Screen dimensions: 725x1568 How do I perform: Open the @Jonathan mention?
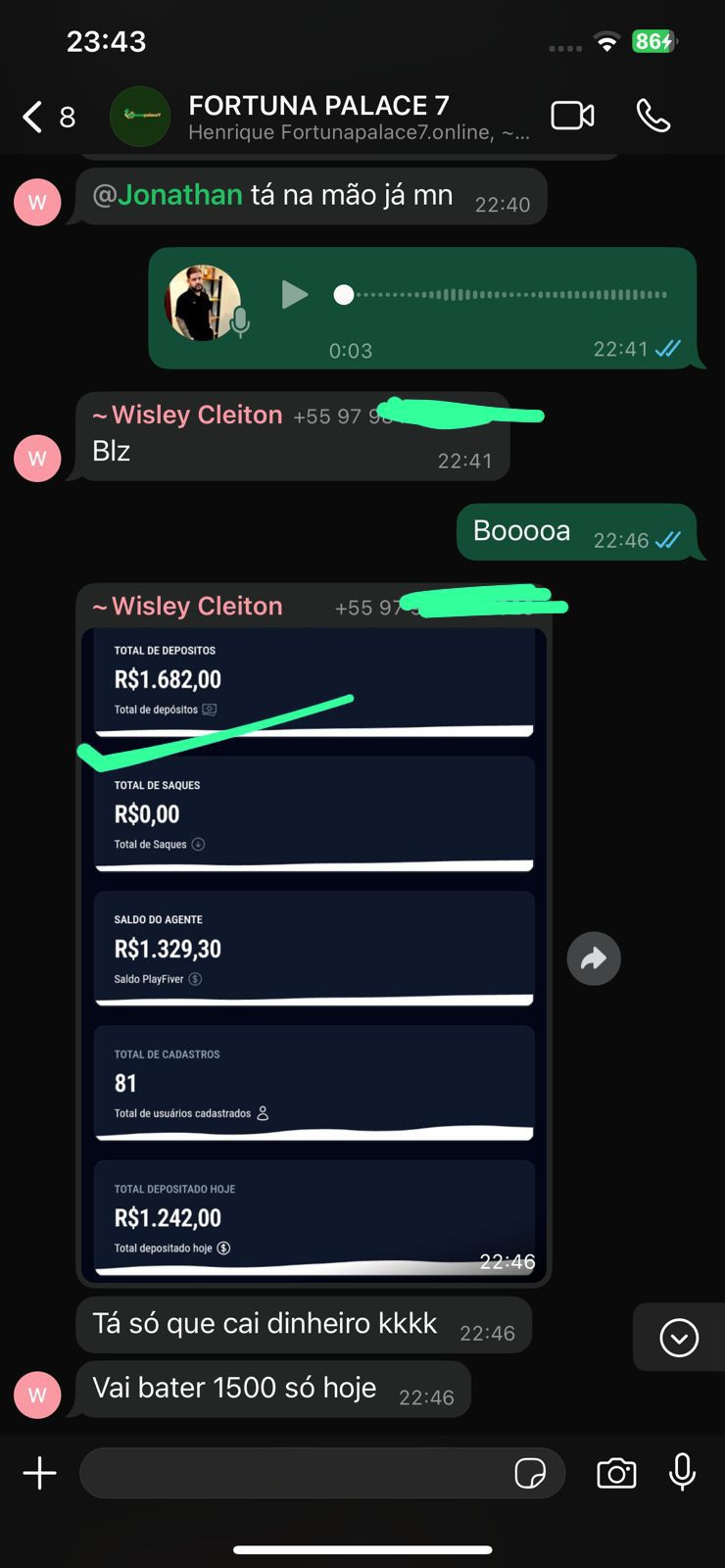click(x=168, y=195)
